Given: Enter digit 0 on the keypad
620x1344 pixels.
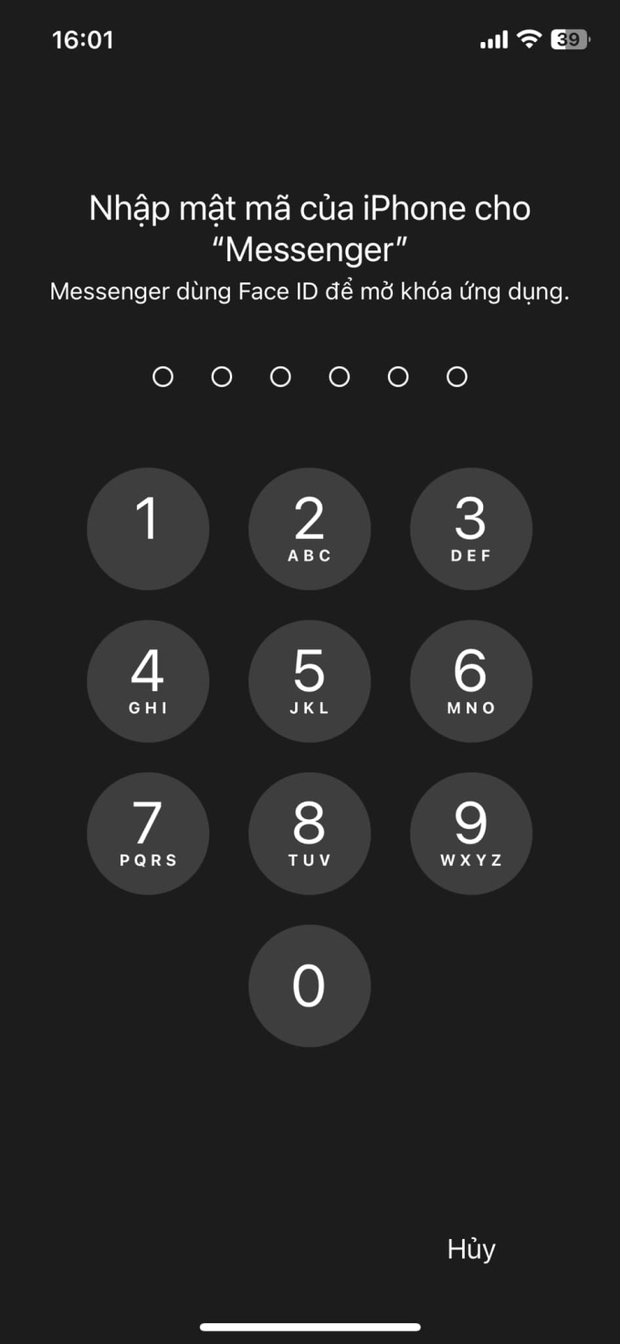Looking at the screenshot, I should click(309, 985).
